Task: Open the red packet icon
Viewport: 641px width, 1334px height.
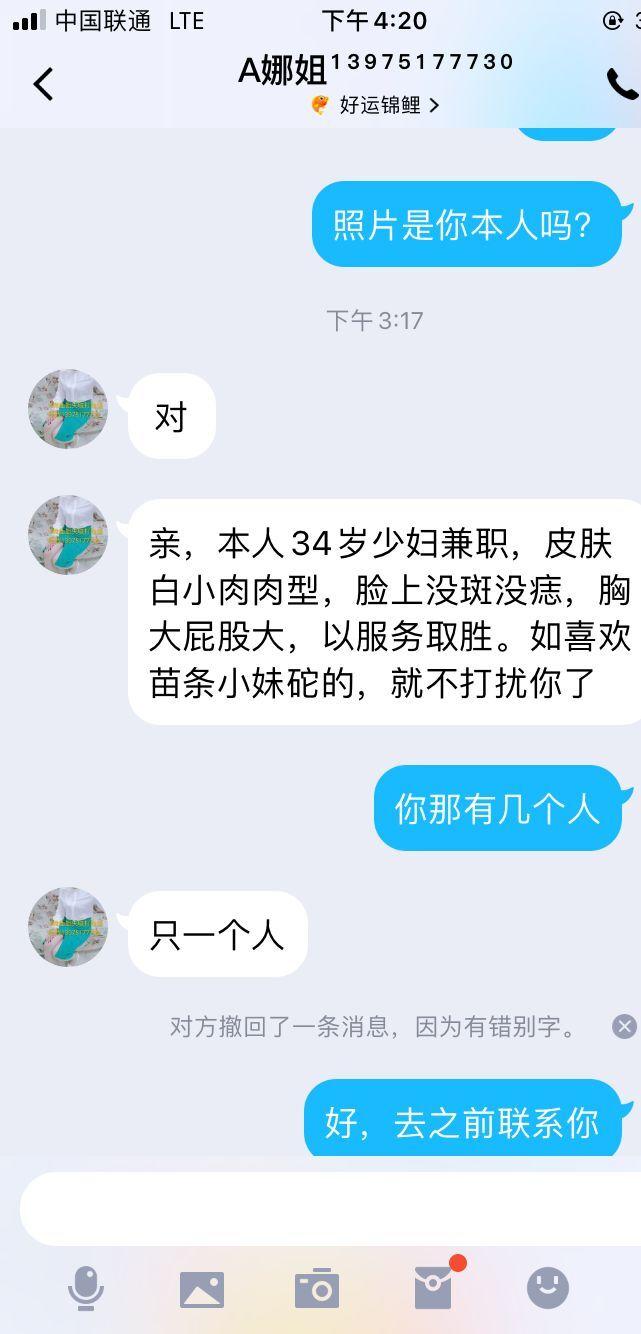Action: 434,1288
